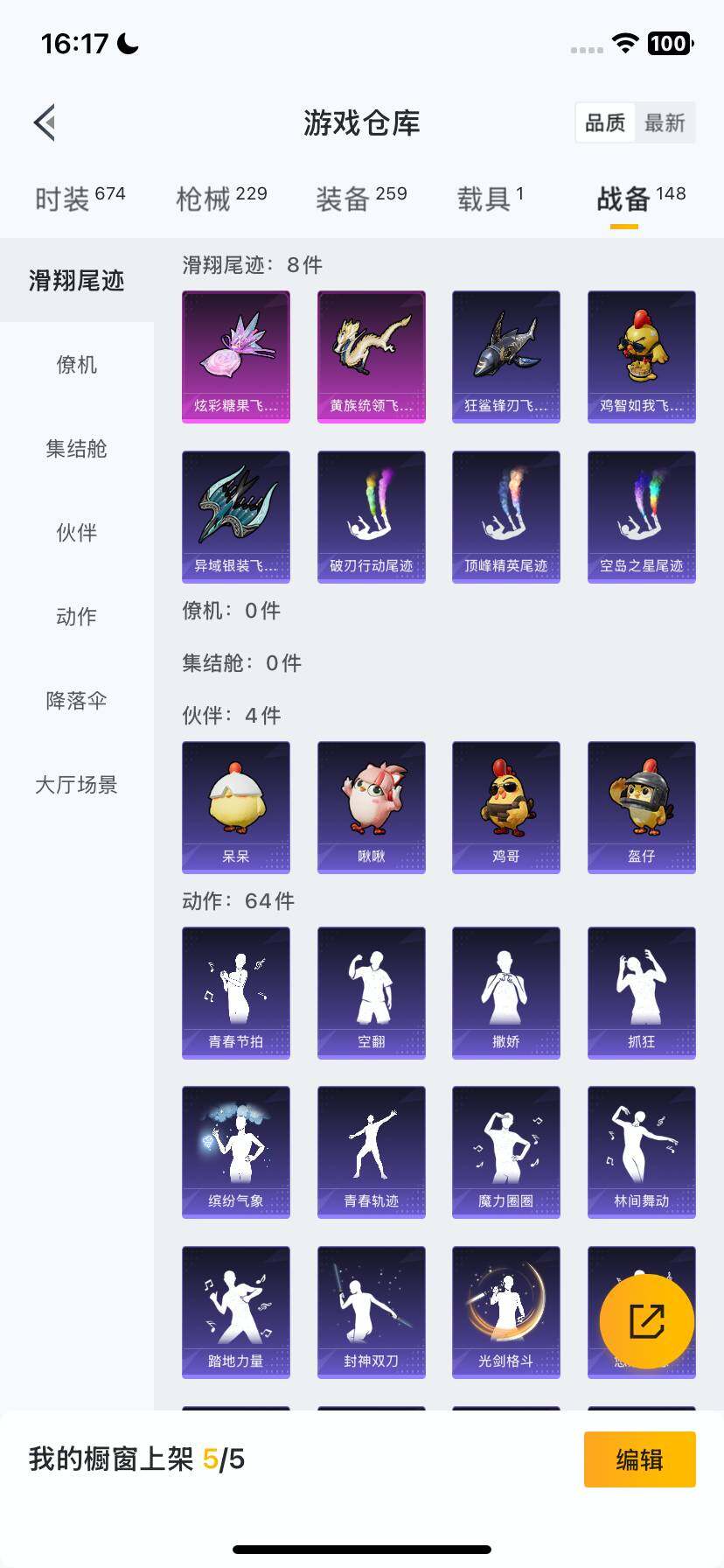724x1568 pixels.
Task: Sort items by 品质
Action: [x=605, y=122]
